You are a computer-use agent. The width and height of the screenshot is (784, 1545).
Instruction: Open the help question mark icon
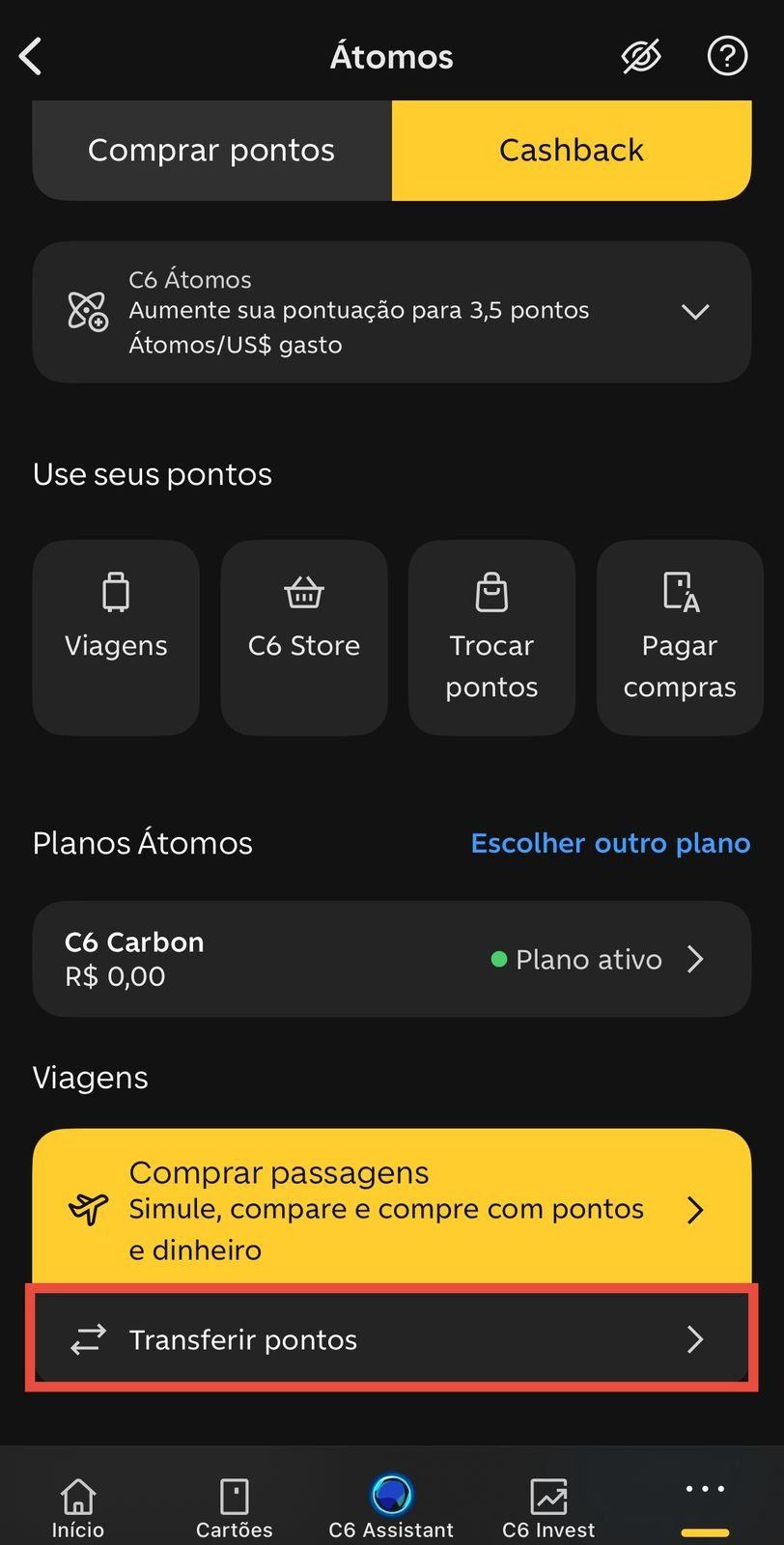(727, 57)
